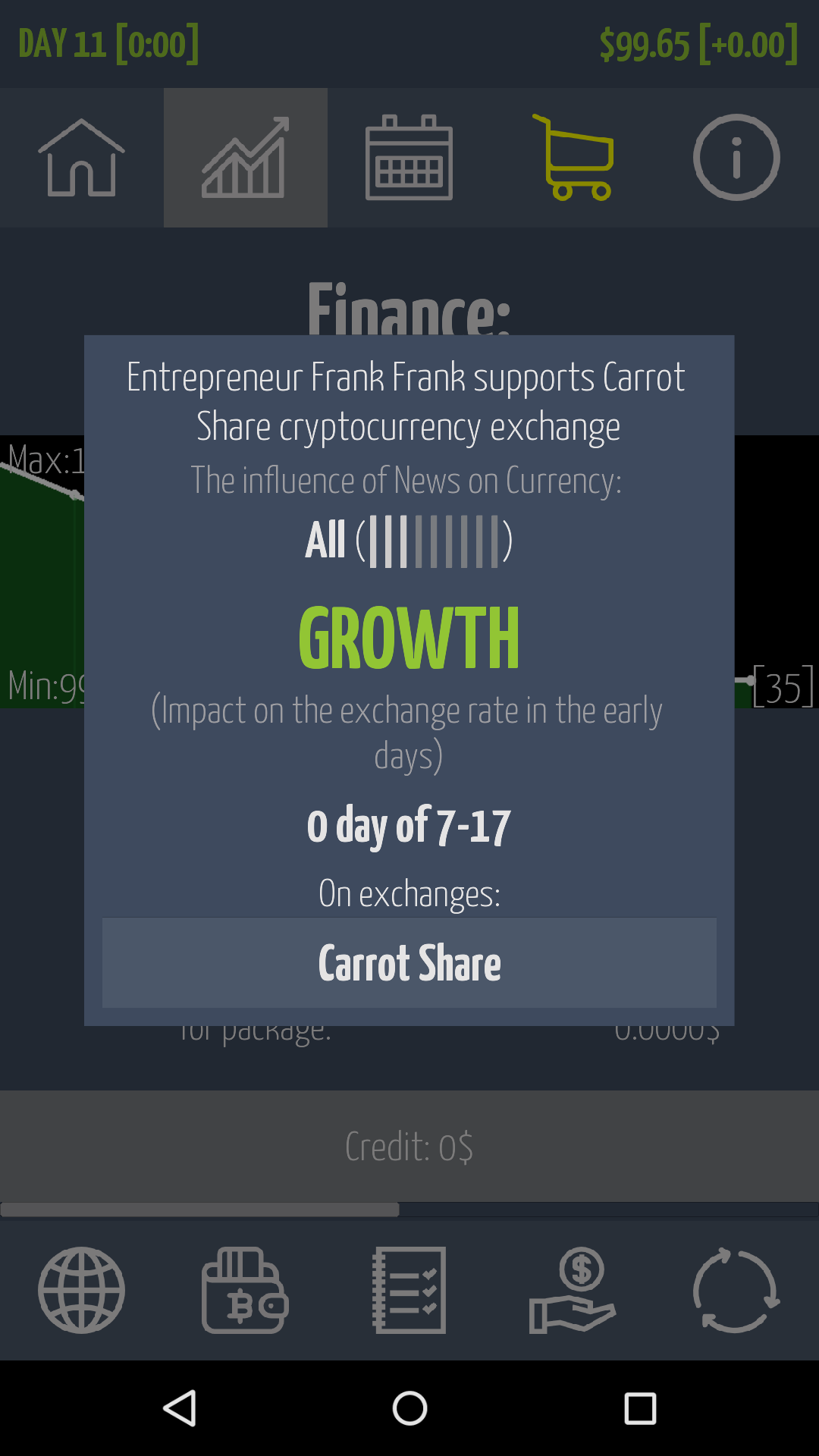The width and height of the screenshot is (819, 1456).
Task: Open the shopping cart store
Action: 573,158
